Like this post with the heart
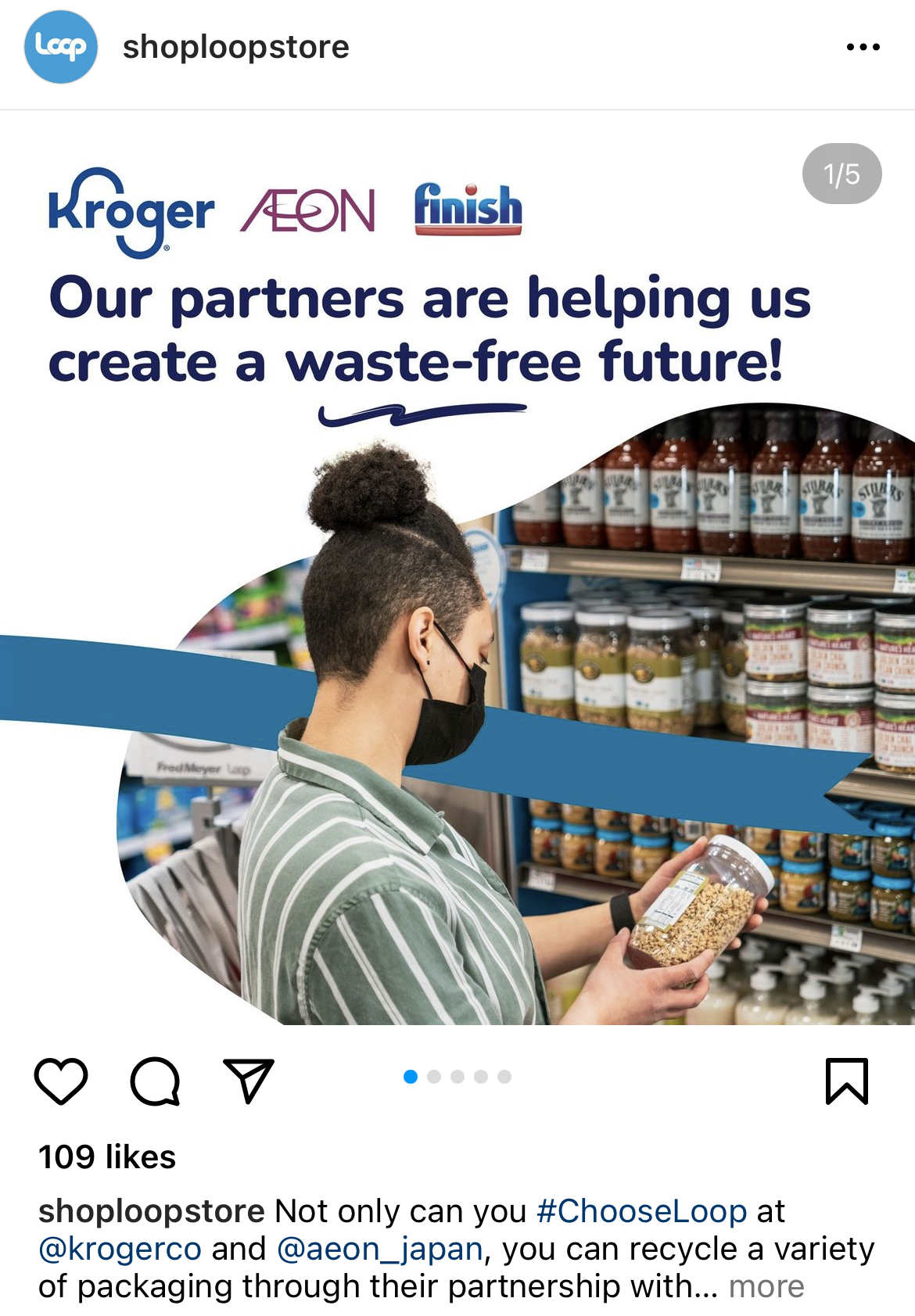Viewport: 915px width, 1316px height. point(61,1081)
